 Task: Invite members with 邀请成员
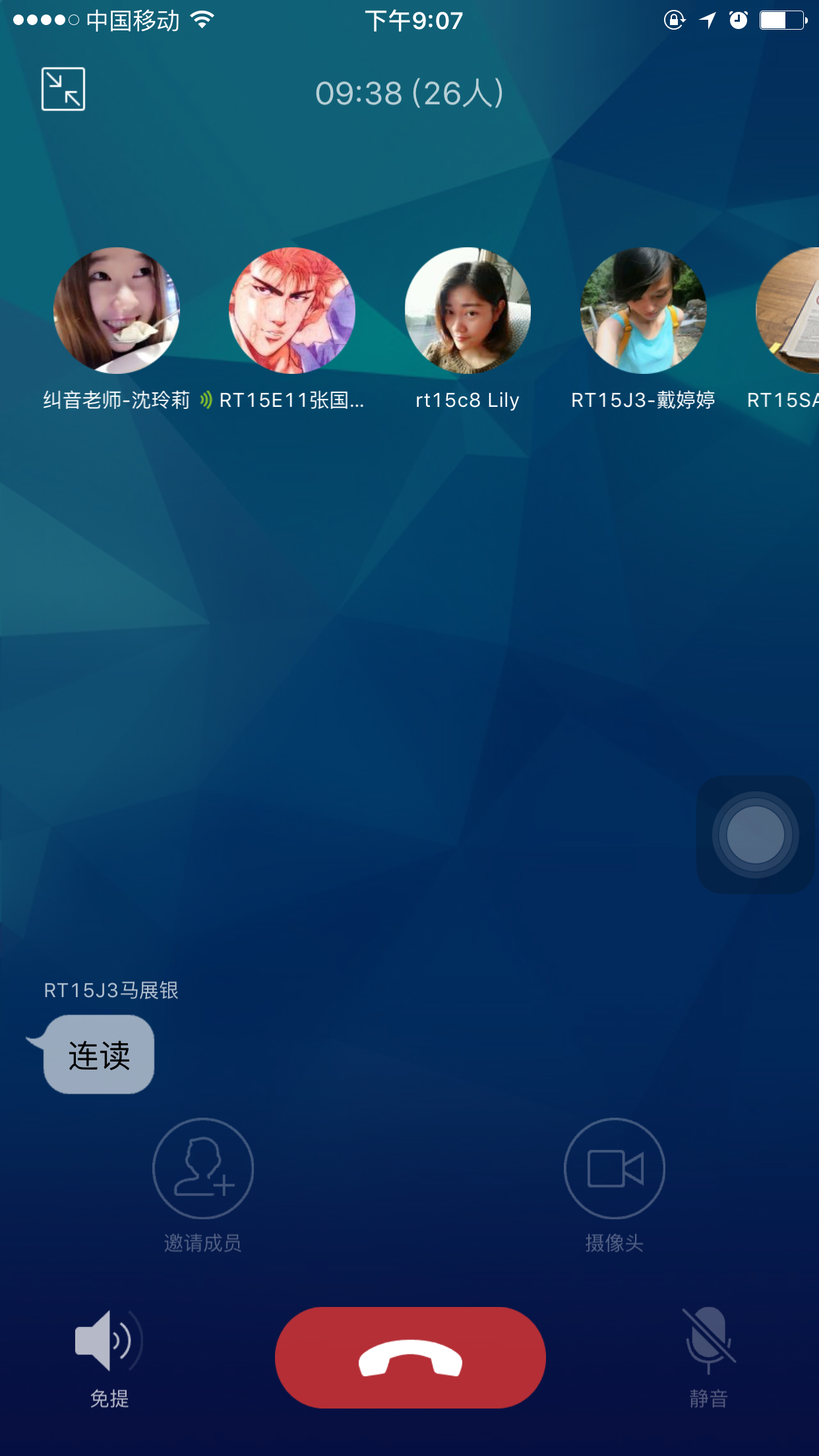[x=203, y=1168]
